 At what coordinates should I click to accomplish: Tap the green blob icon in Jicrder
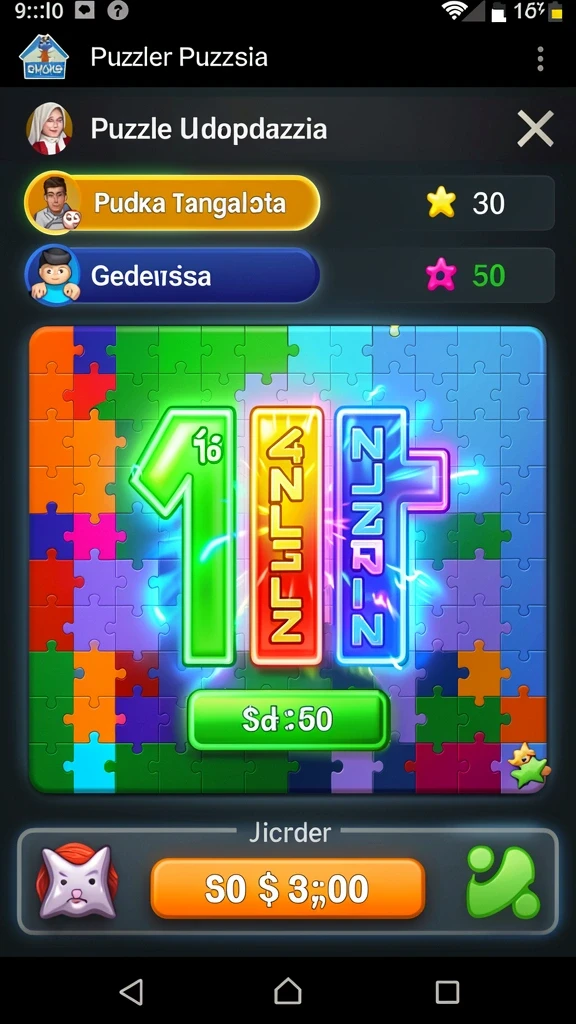[x=503, y=882]
